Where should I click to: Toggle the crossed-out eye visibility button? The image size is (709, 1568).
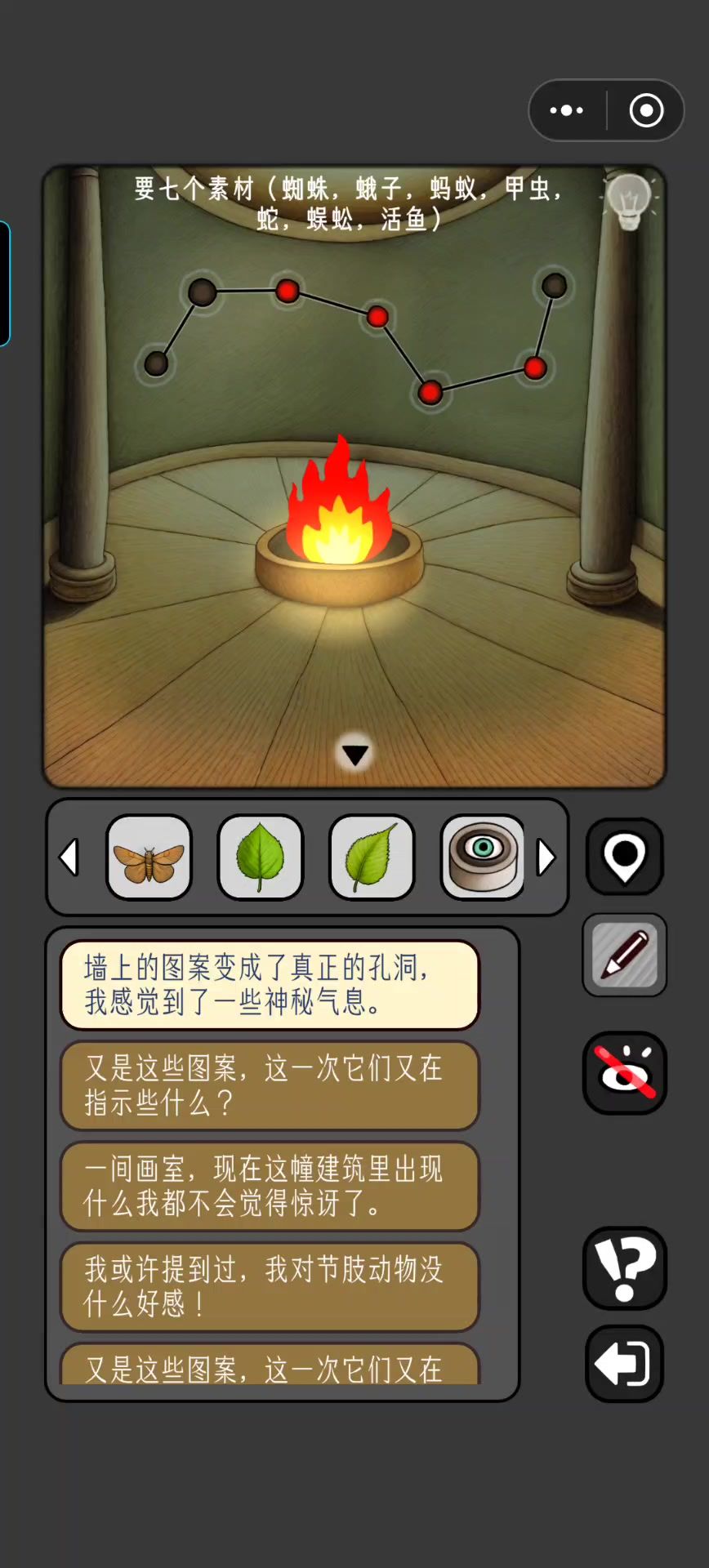tap(625, 1073)
